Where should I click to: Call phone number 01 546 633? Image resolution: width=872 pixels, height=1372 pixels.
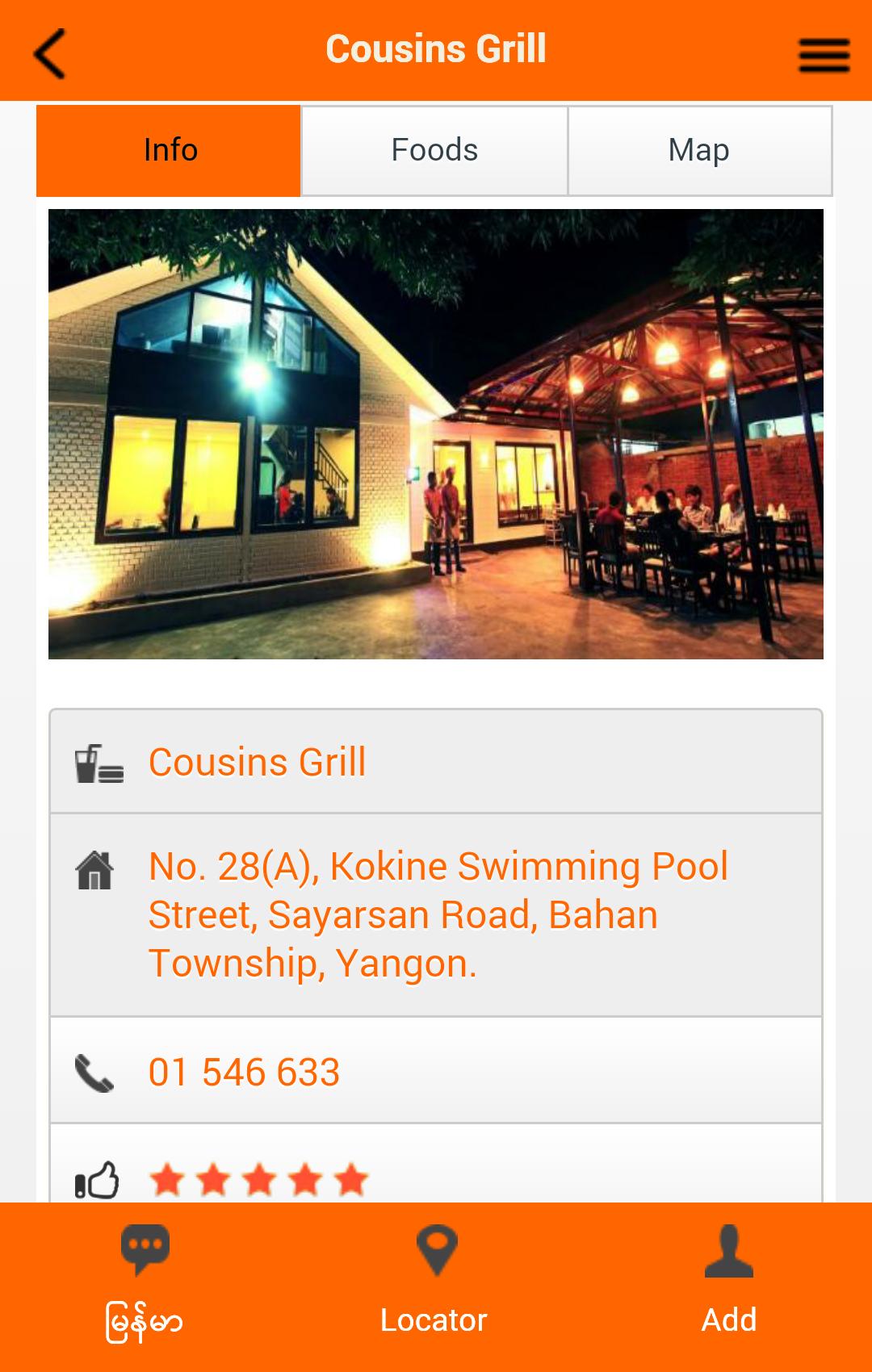(x=244, y=1072)
